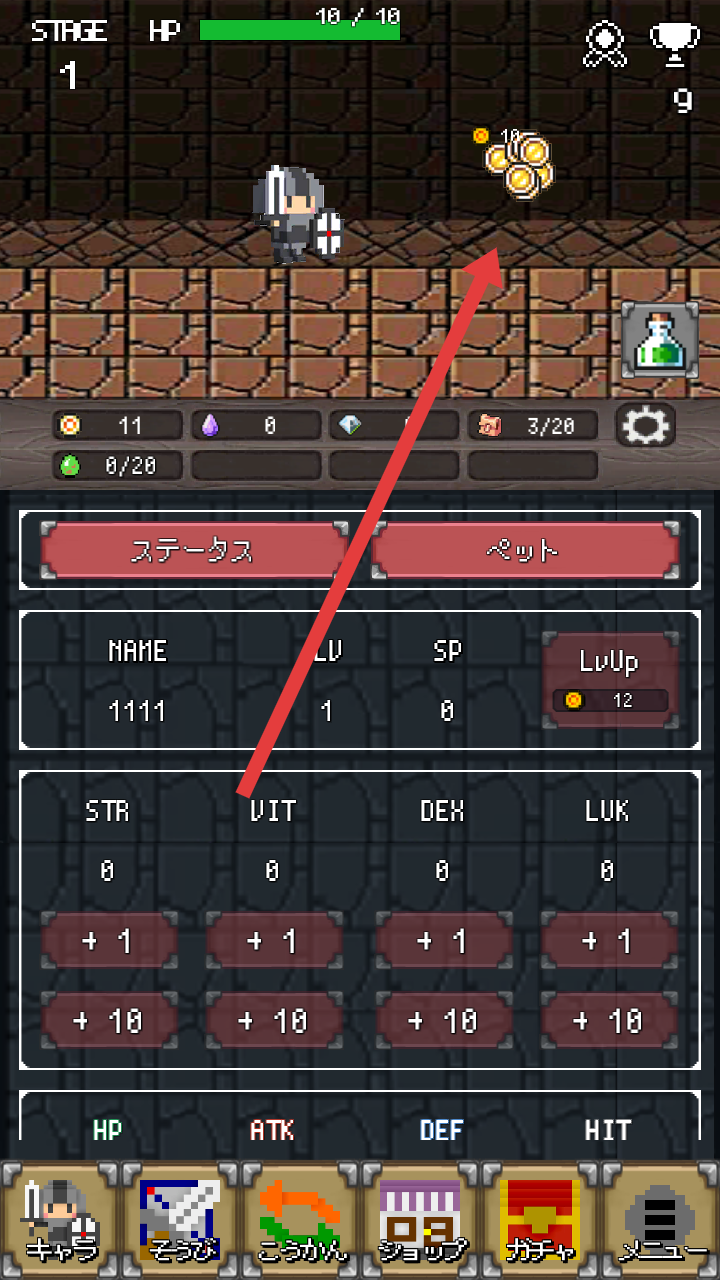Add +1 to LUK

pos(609,941)
